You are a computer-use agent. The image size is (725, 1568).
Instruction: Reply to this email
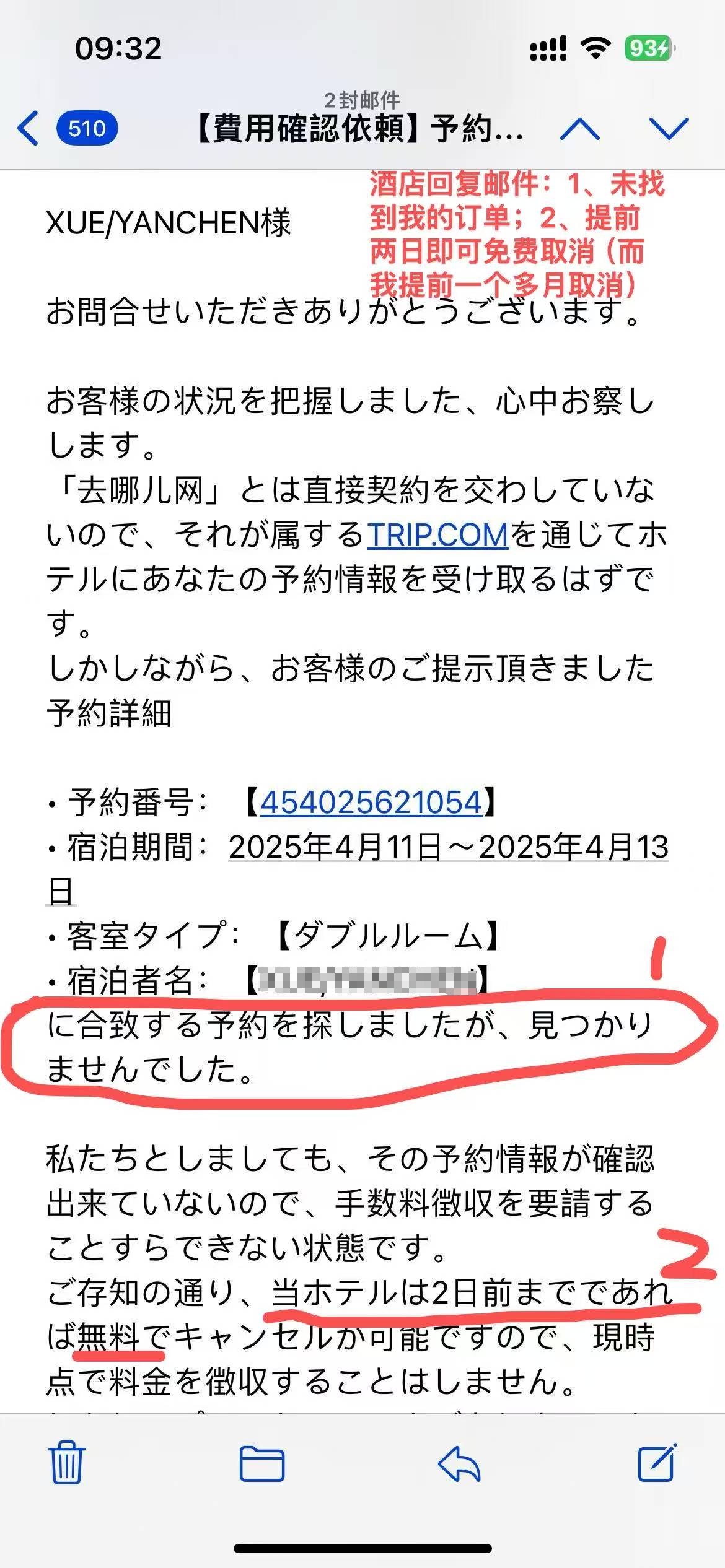(x=459, y=1464)
